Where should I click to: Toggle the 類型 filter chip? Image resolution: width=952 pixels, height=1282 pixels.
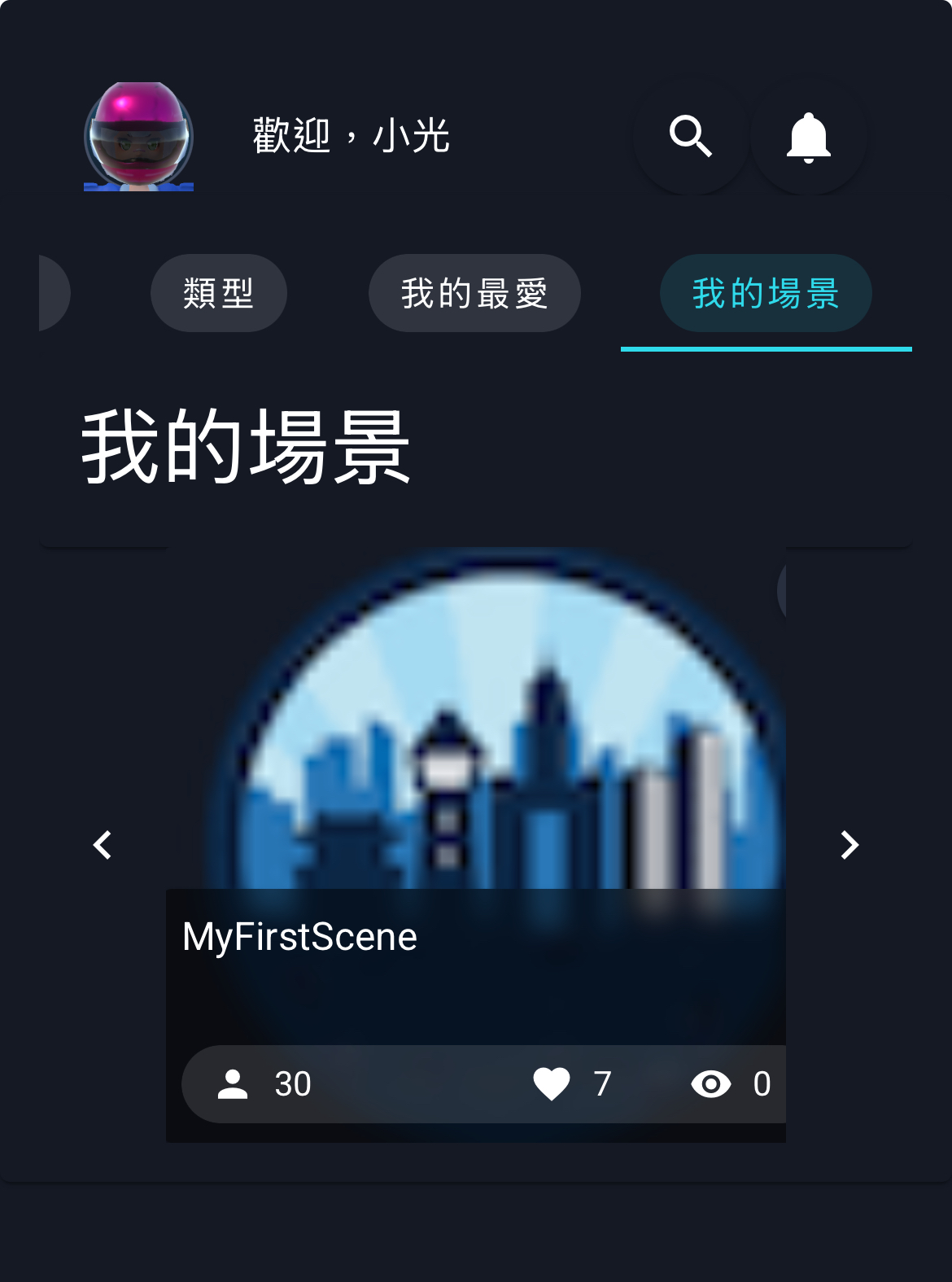tap(218, 293)
